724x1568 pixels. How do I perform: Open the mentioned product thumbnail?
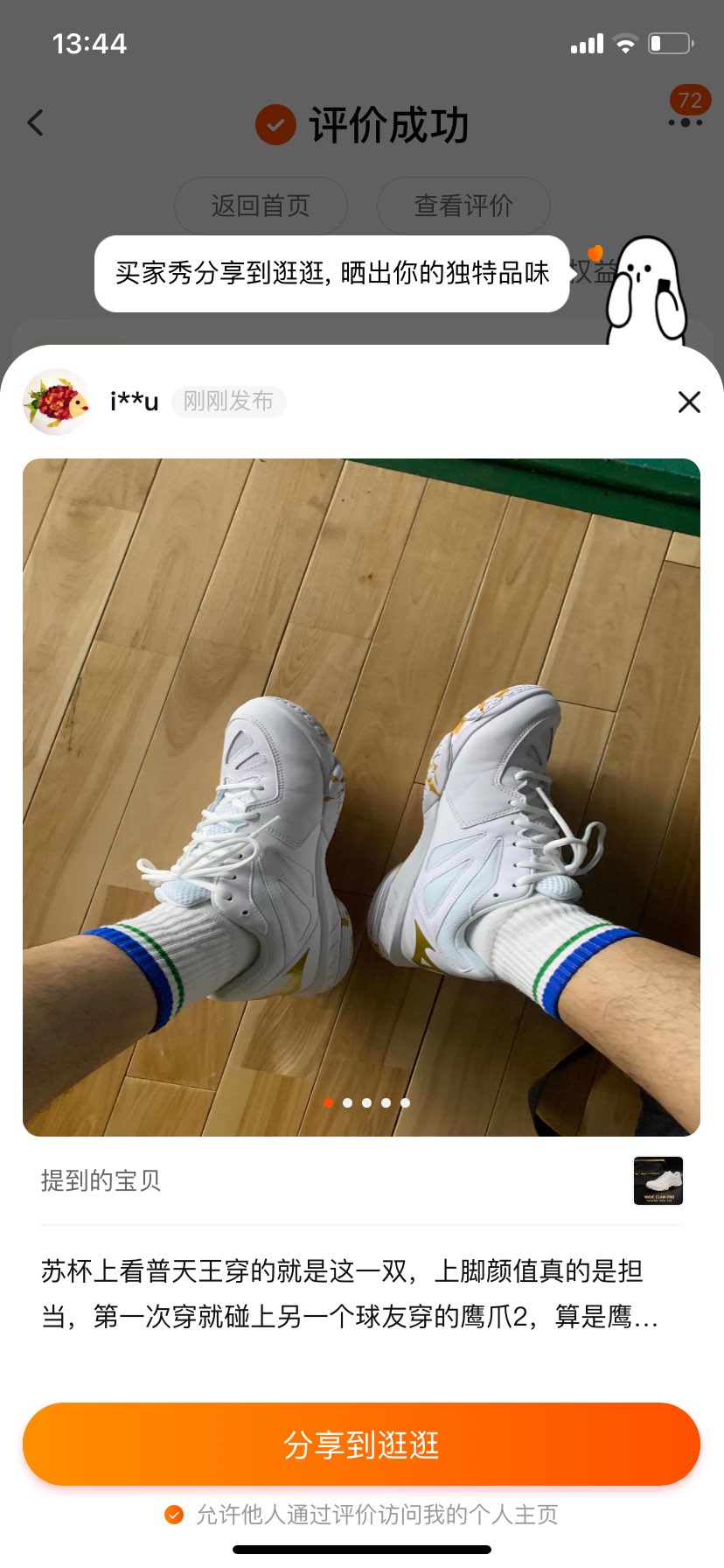point(658,1180)
